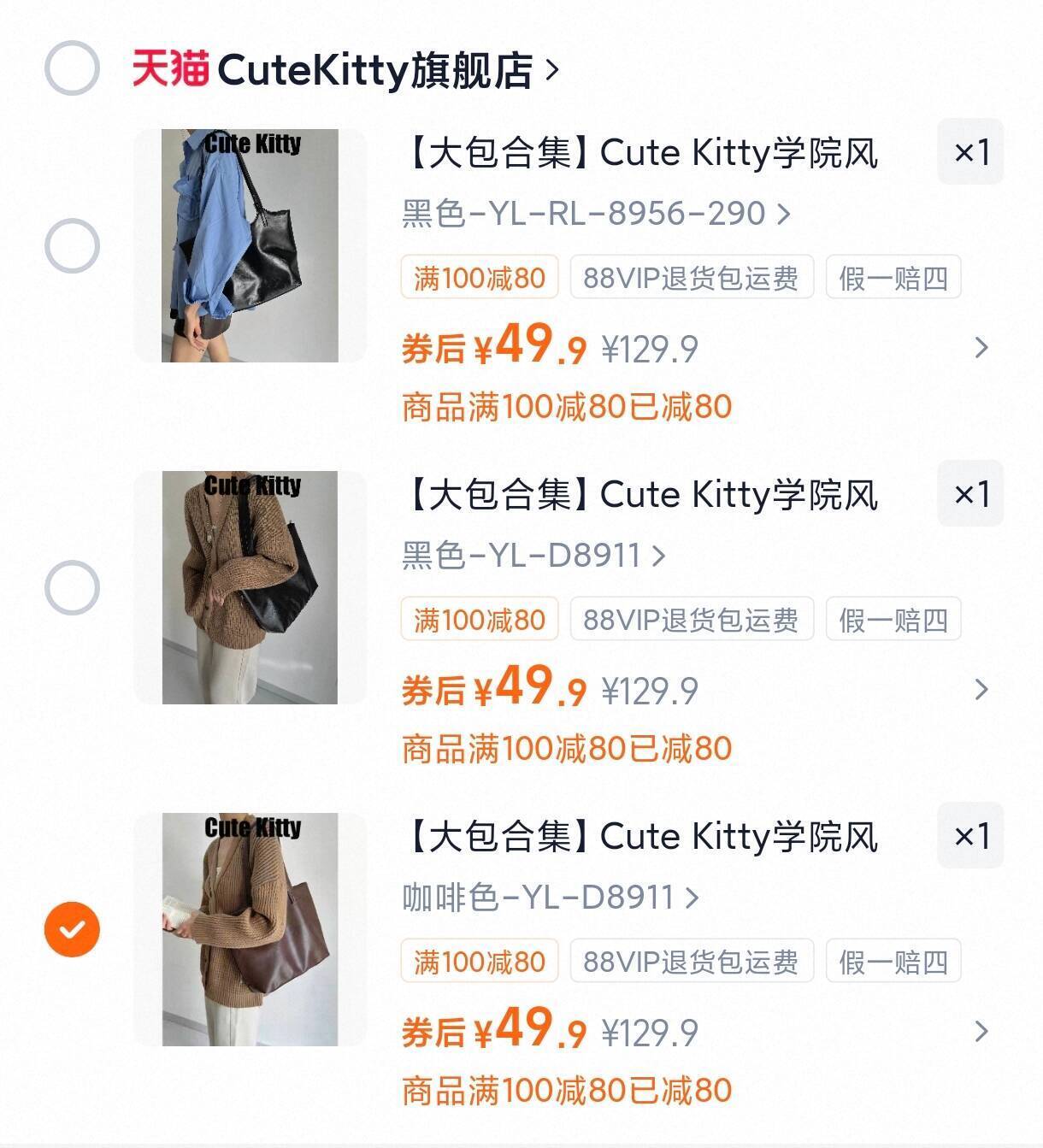Change the 黑色-YL-D8911 variant

pyautogui.click(x=533, y=556)
